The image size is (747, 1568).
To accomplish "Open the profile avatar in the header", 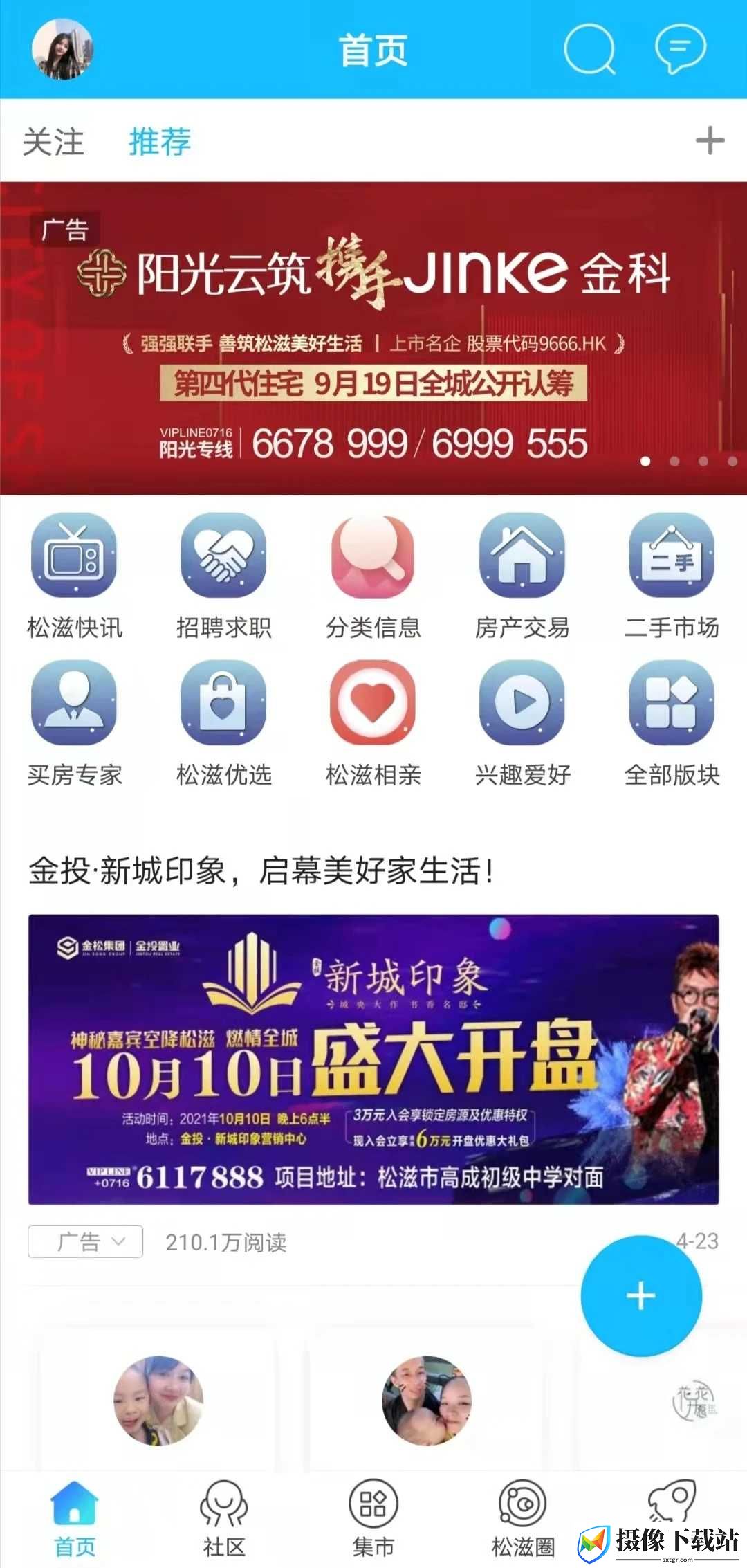I will click(x=62, y=49).
